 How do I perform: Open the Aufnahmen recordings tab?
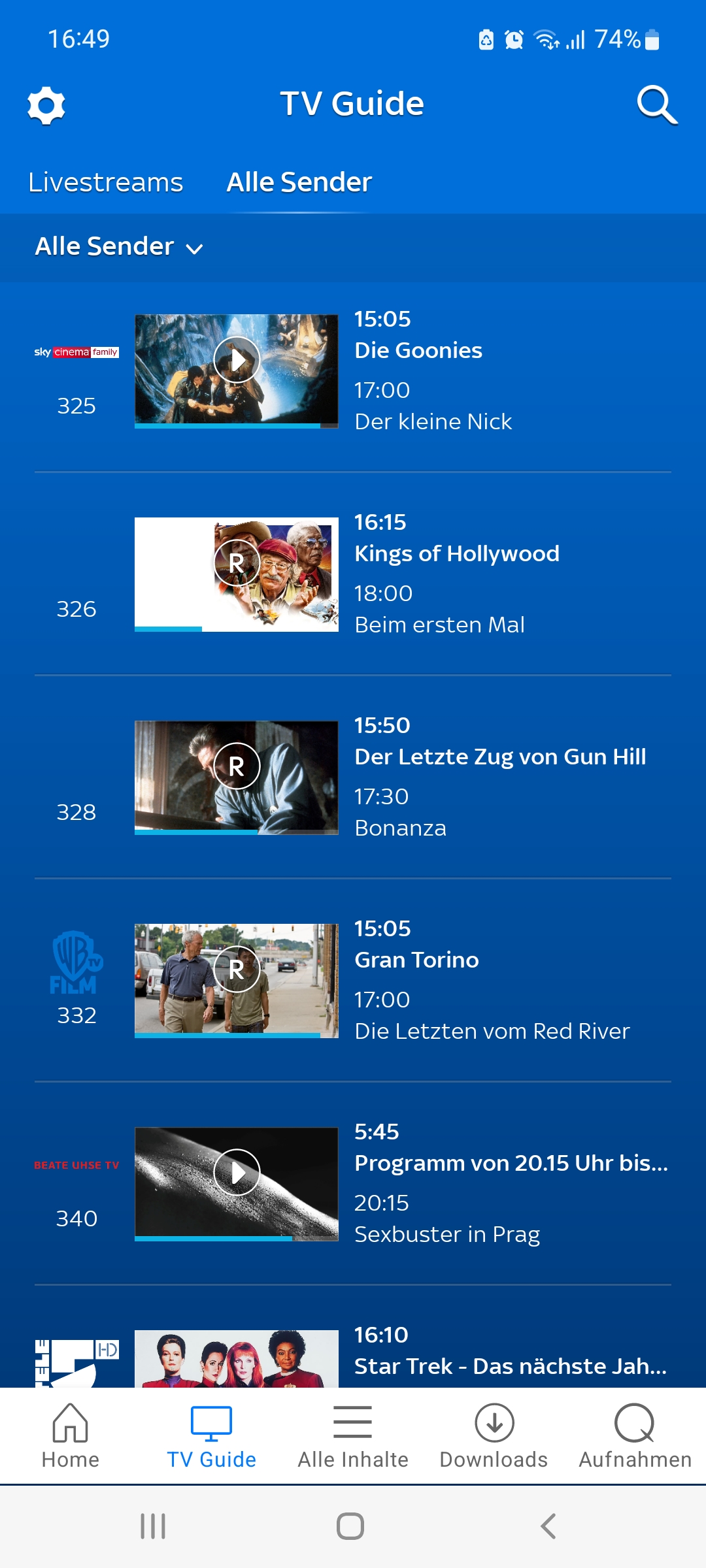635,1436
